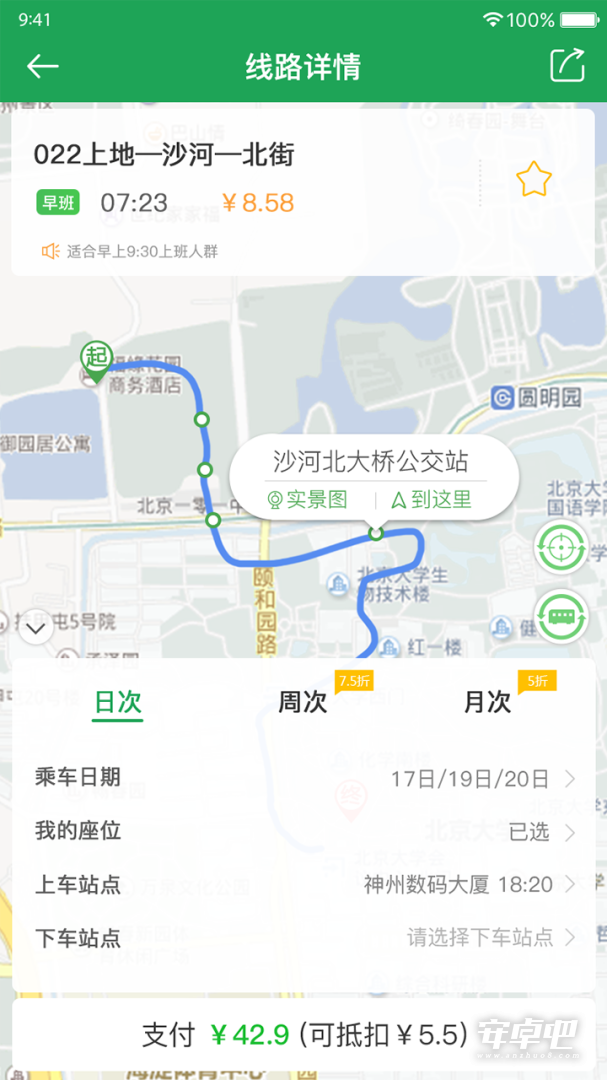The image size is (607, 1080).
Task: Recenter the map on my location
Action: (562, 548)
